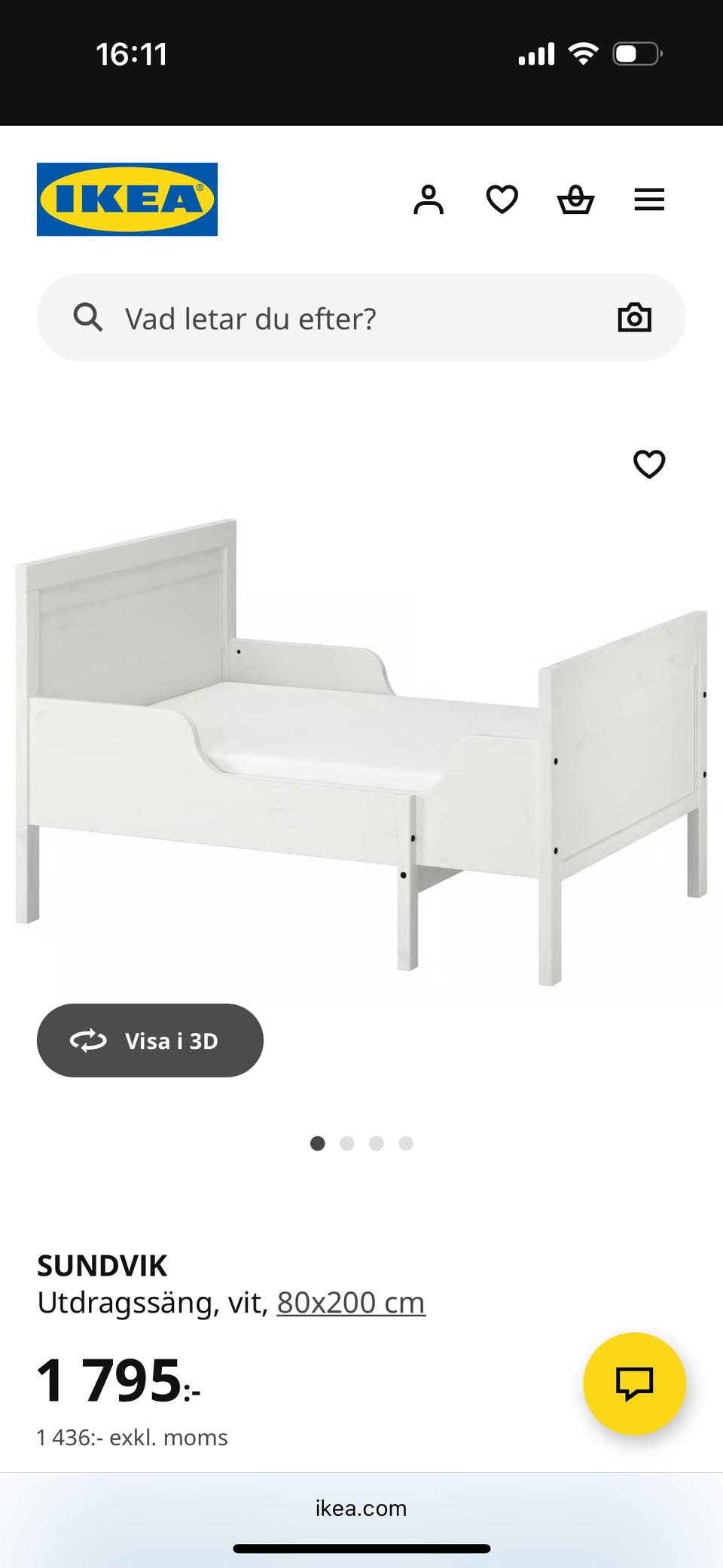The width and height of the screenshot is (723, 1568).
Task: Open the yellow chat button
Action: [x=634, y=1383]
